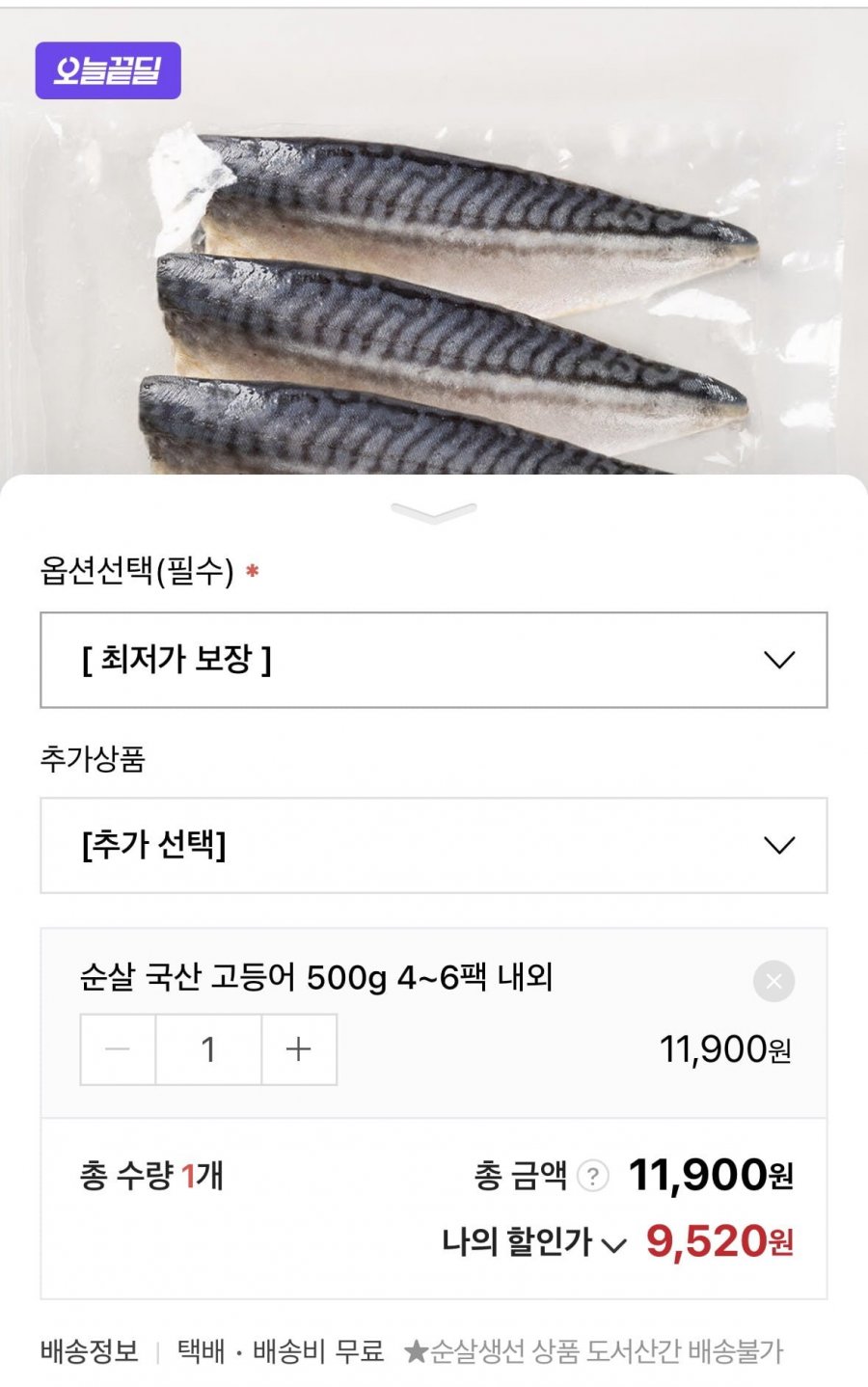Click the 총 수량 1개 quantity summary
Screen dimensions: 868x1387
pos(148,1176)
